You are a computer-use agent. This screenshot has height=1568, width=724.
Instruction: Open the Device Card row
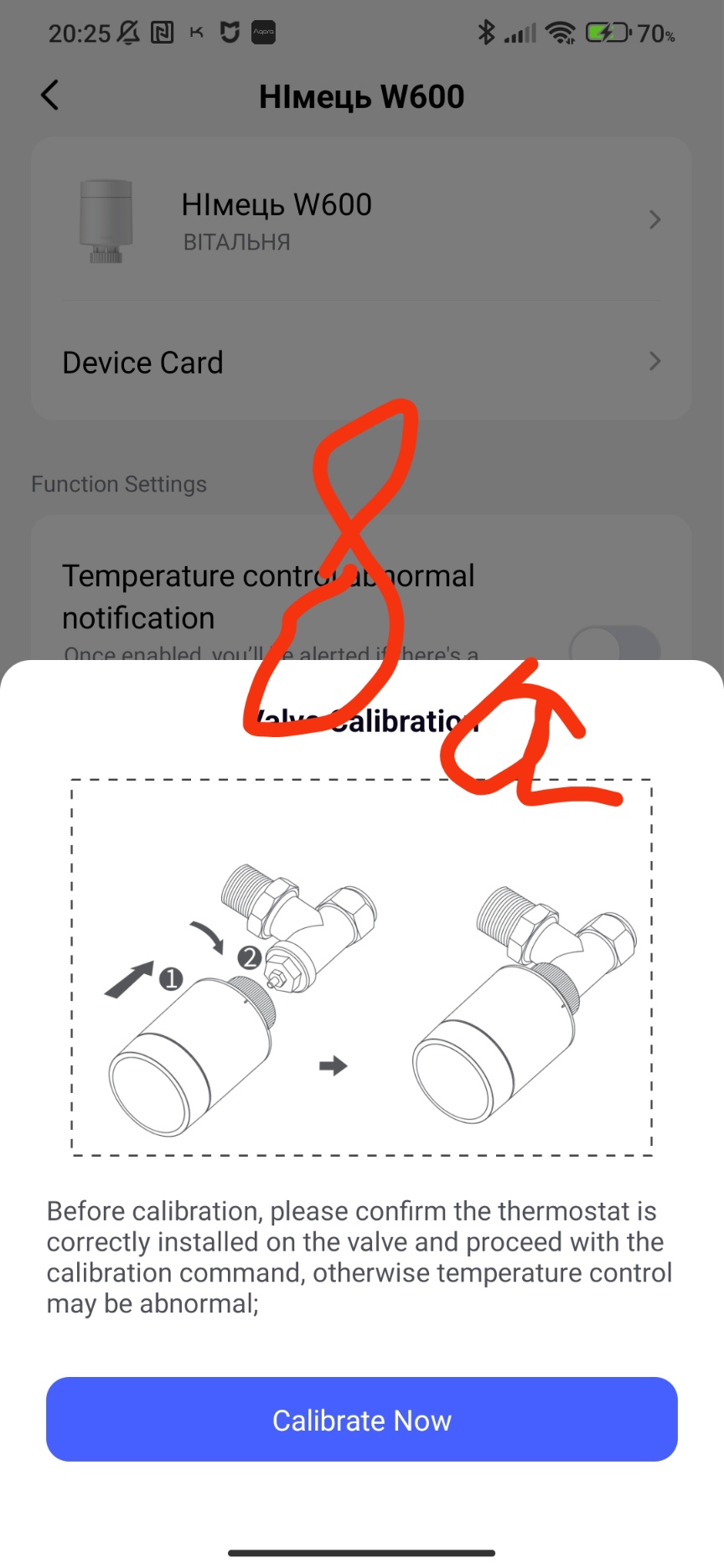pos(360,362)
